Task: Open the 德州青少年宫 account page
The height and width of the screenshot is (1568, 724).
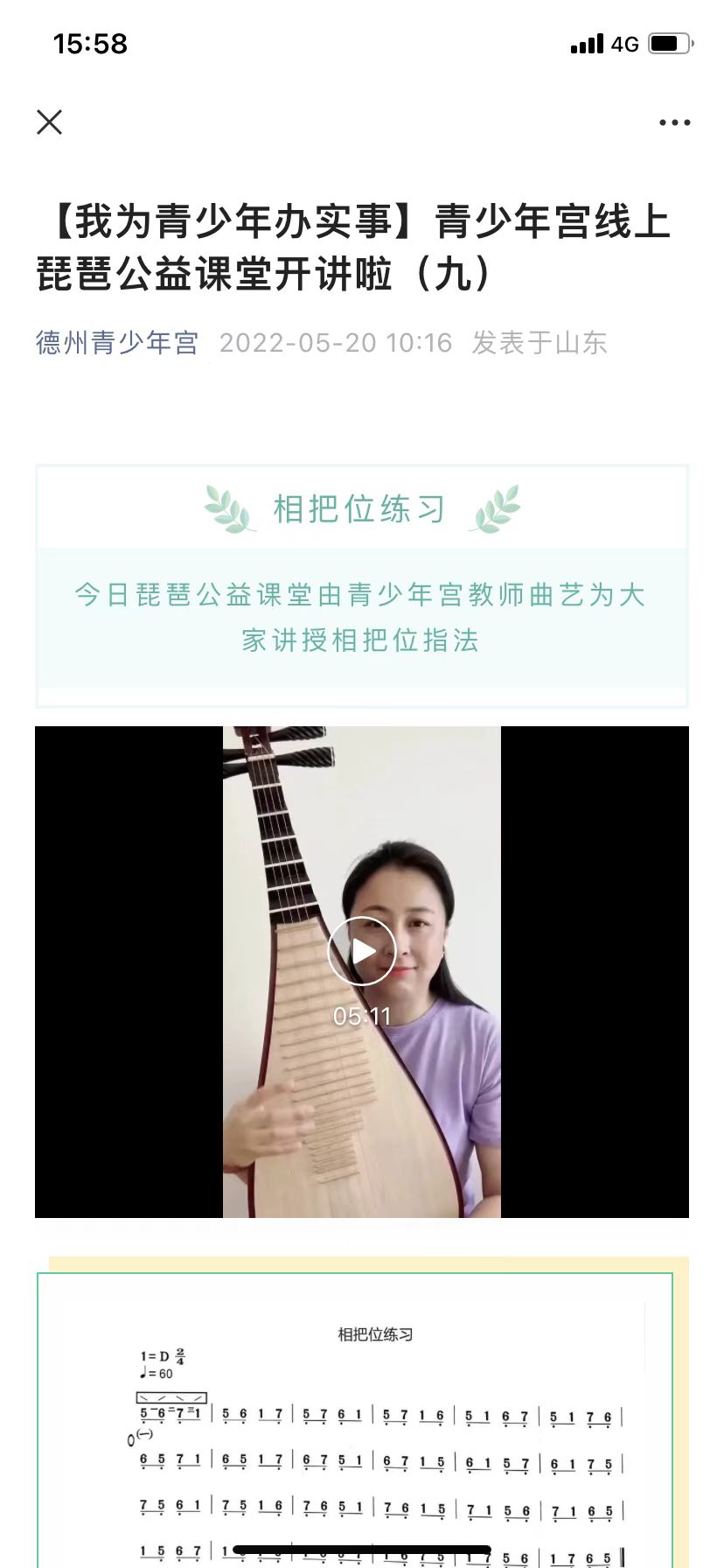Action: pyautogui.click(x=117, y=343)
